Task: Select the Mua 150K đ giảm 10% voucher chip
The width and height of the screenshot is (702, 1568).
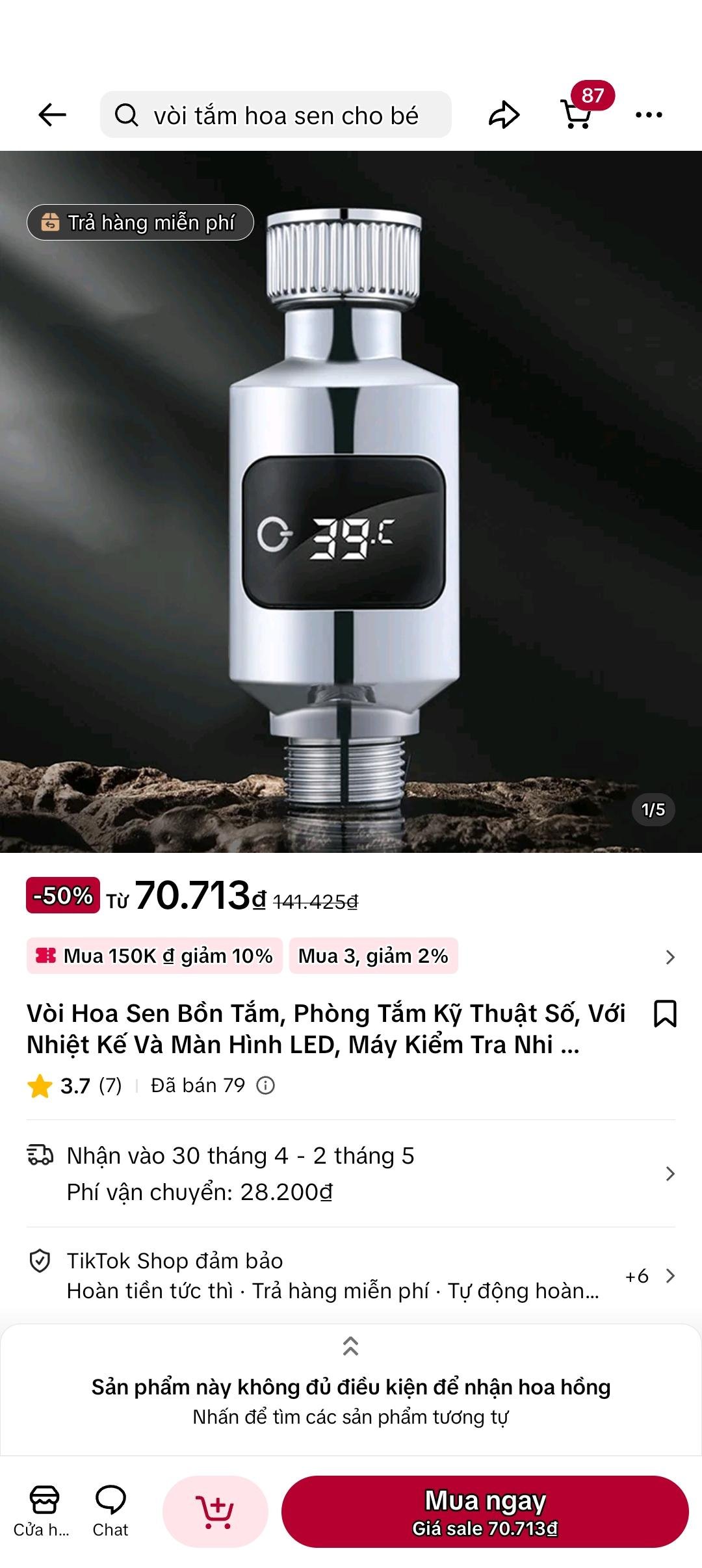Action: tap(155, 956)
